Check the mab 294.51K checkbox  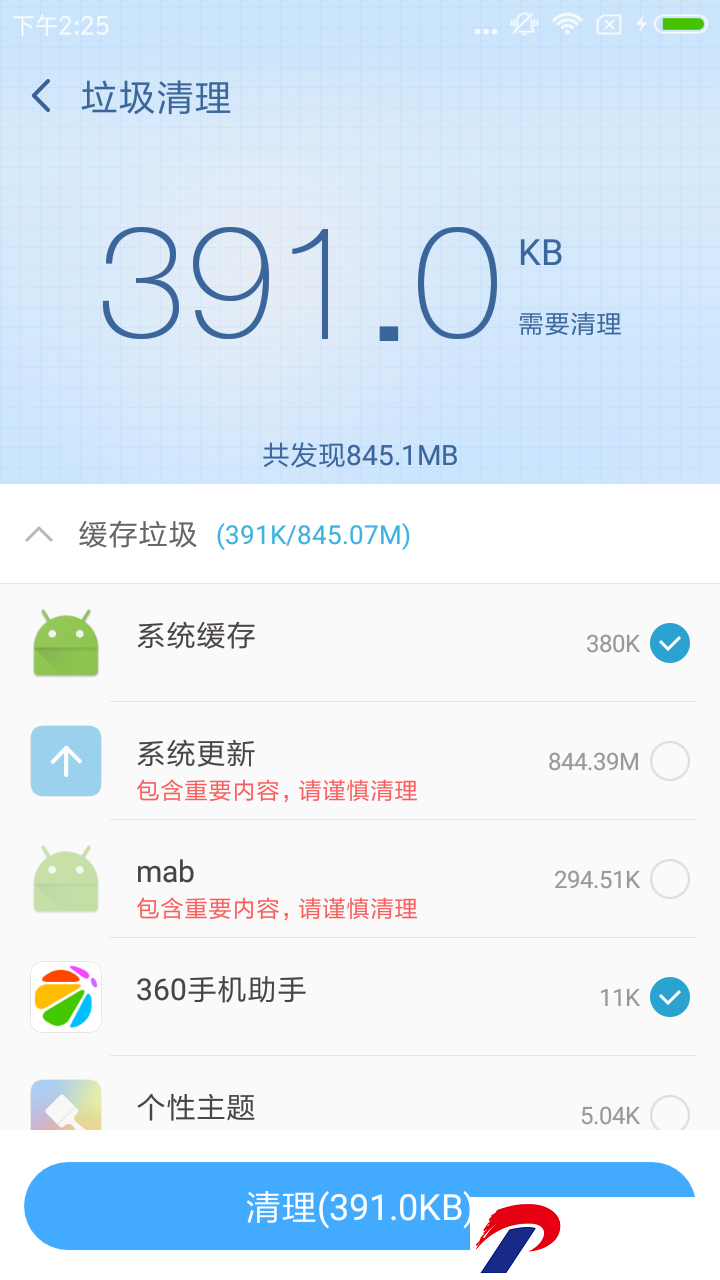tap(670, 879)
